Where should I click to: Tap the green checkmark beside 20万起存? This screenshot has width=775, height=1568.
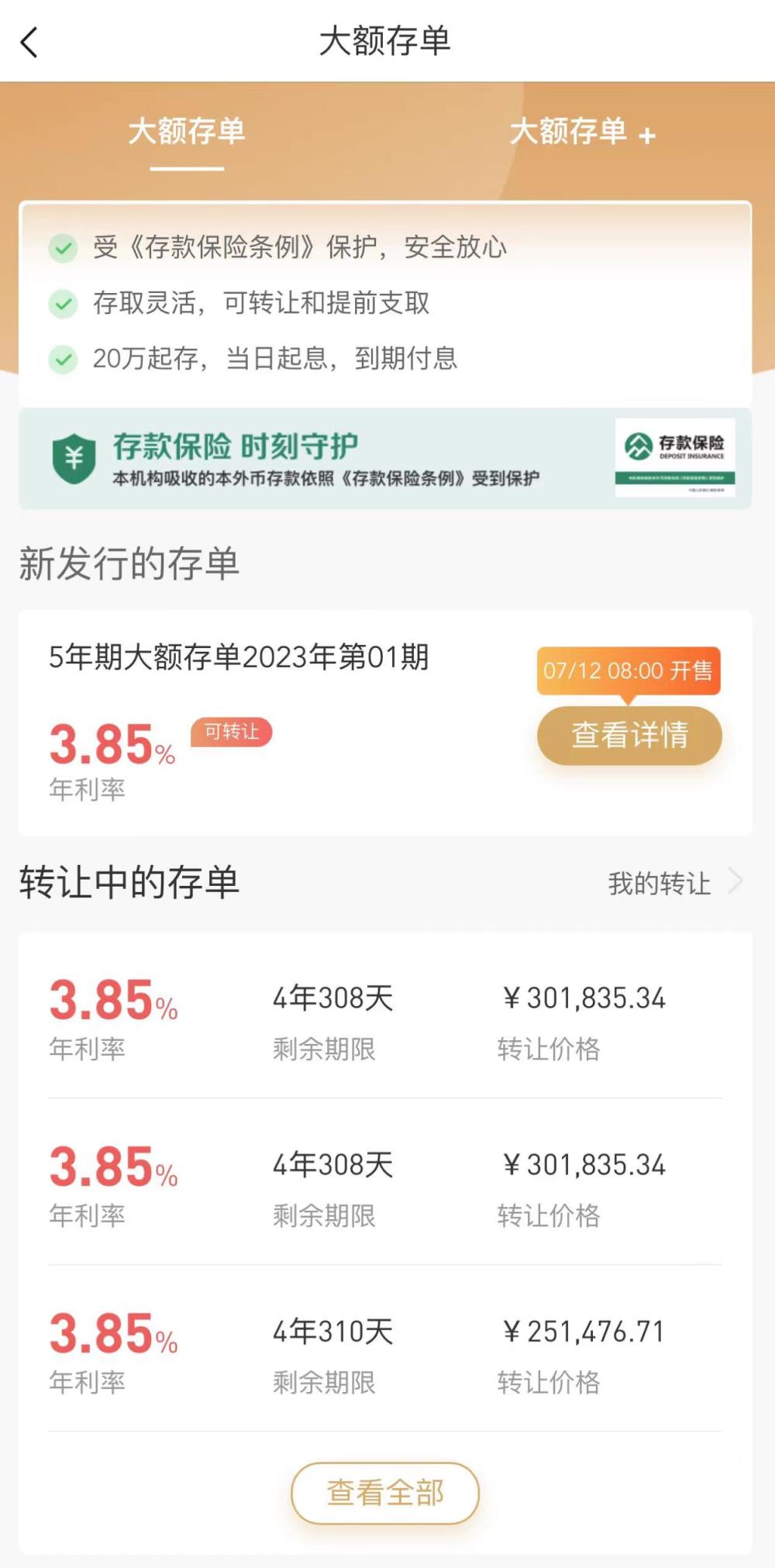[x=62, y=360]
